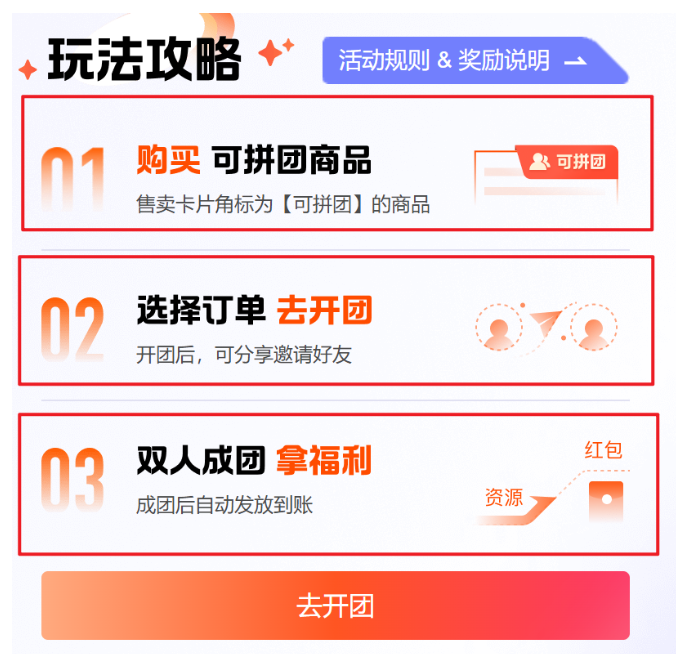676x654 pixels.
Task: Tap the 去开团 button
Action: pyautogui.click(x=335, y=606)
